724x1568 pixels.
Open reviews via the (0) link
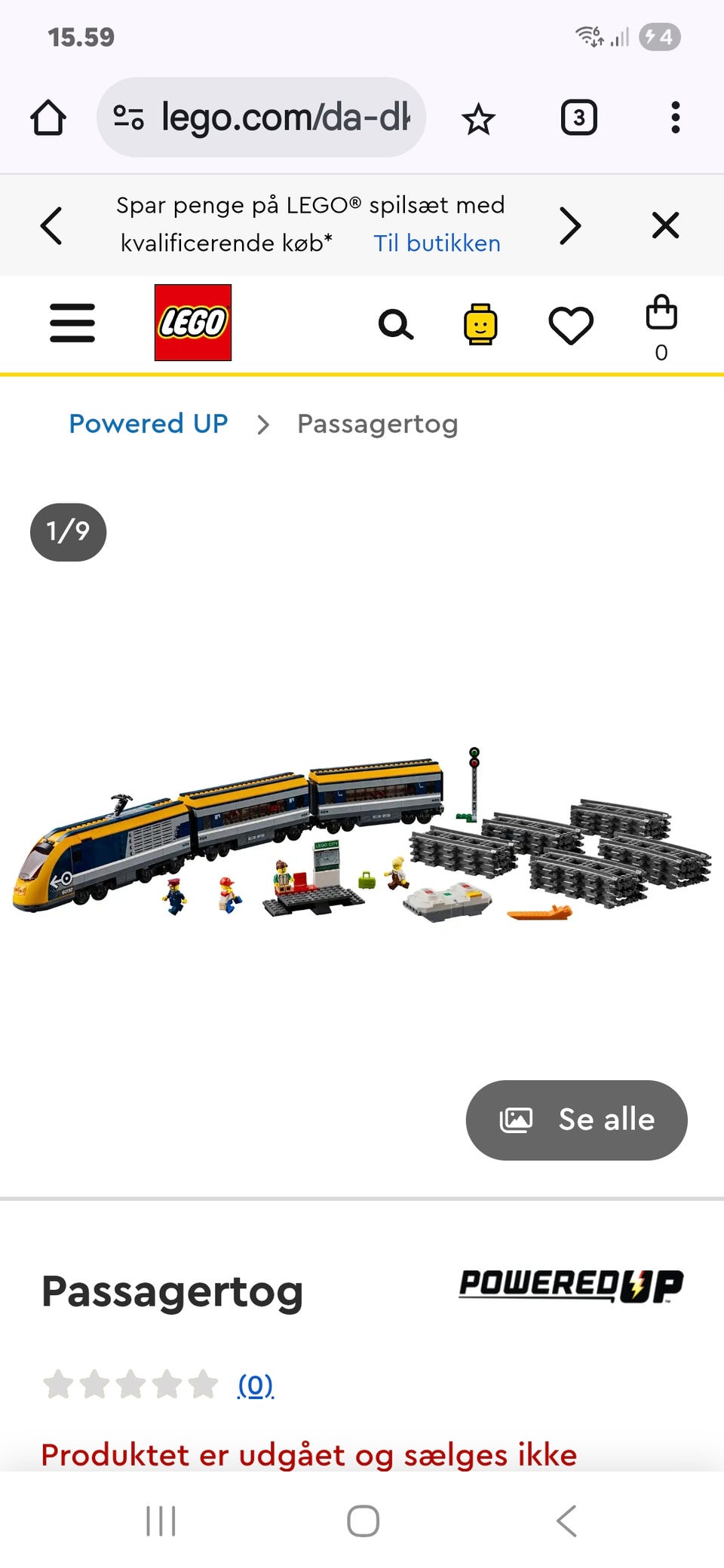(x=254, y=1385)
